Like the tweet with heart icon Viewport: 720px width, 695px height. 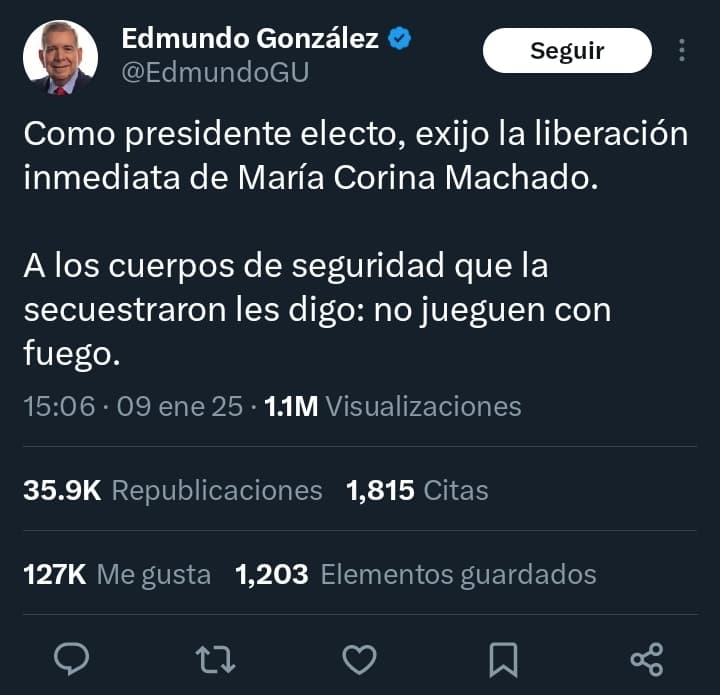point(359,659)
